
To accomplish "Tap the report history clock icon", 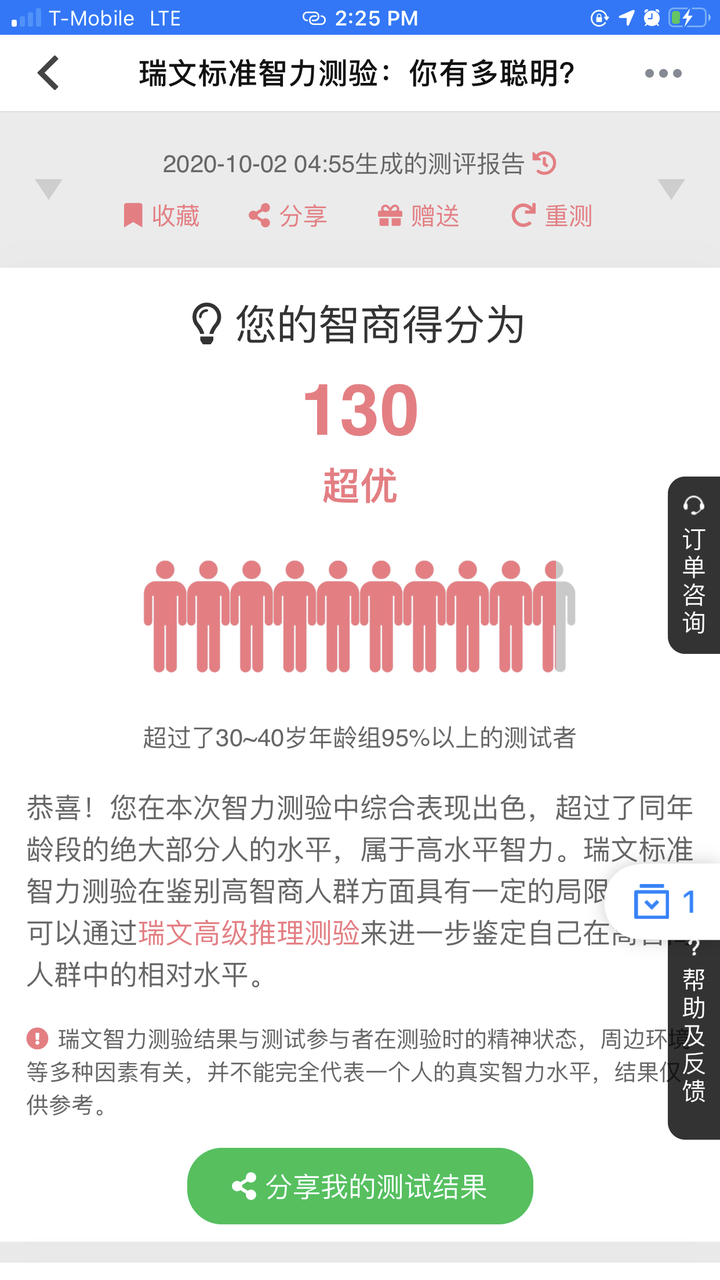I will (545, 163).
